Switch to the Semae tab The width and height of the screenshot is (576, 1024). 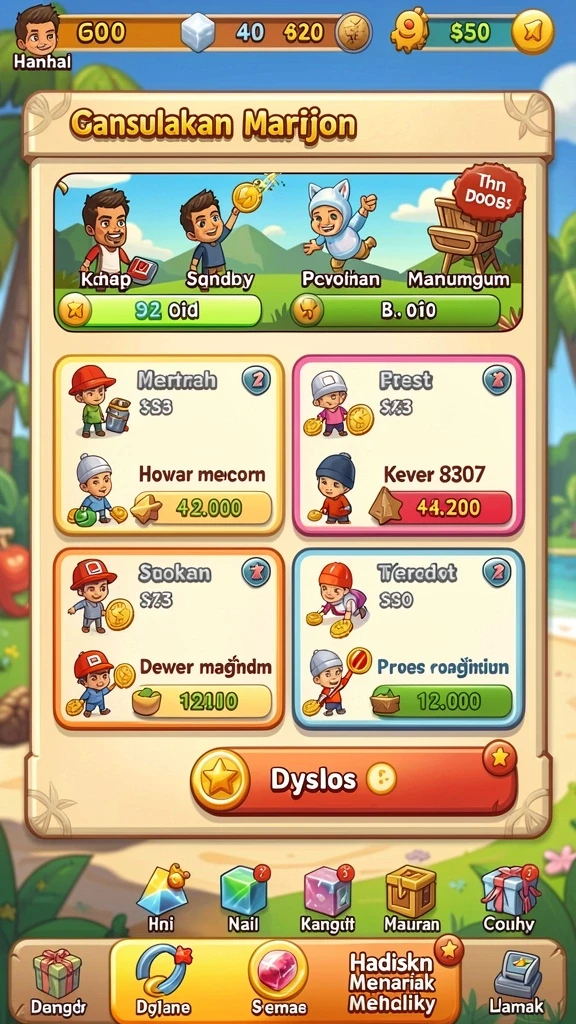coord(278,978)
